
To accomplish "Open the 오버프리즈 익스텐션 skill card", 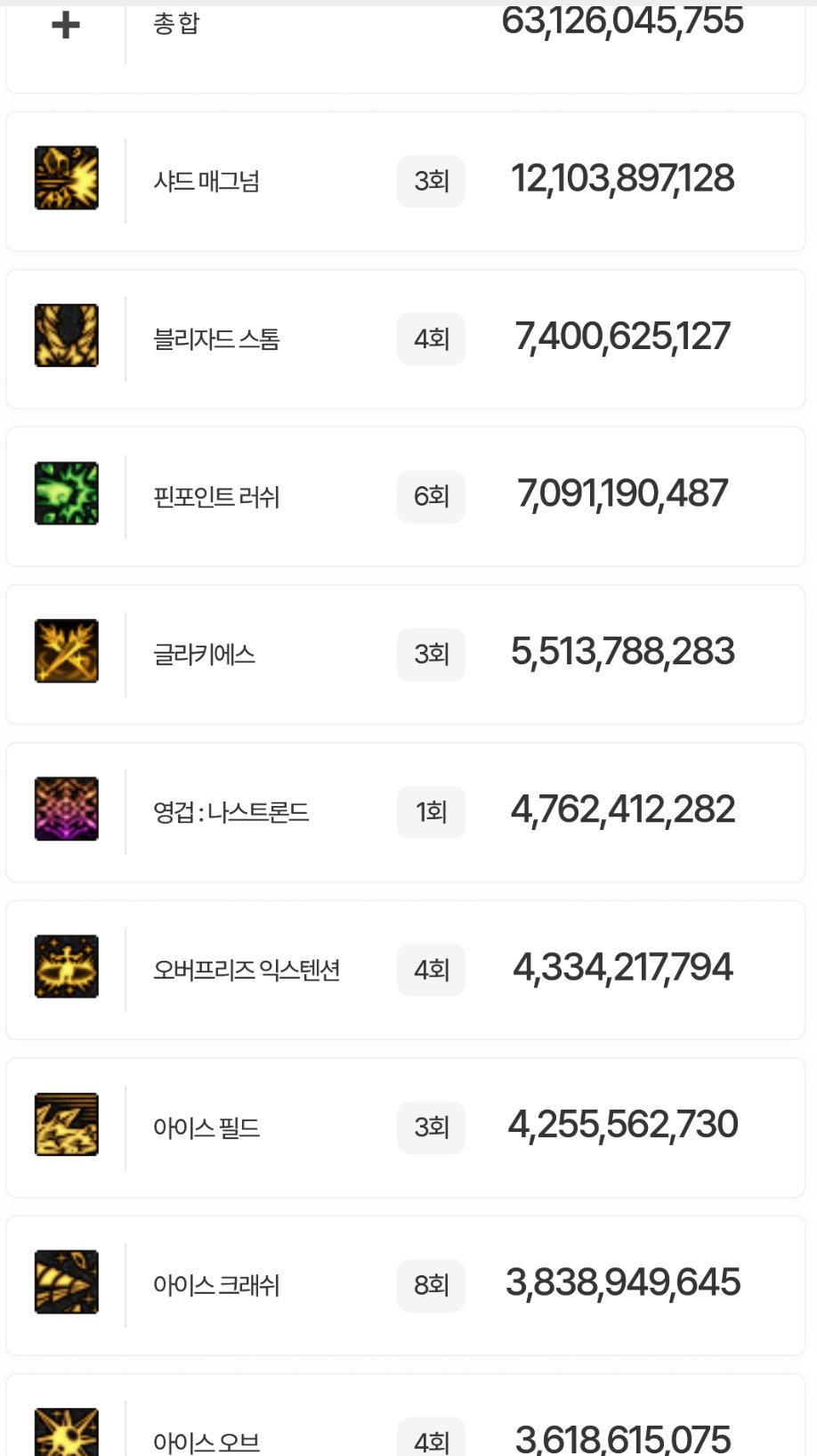I will [405, 969].
